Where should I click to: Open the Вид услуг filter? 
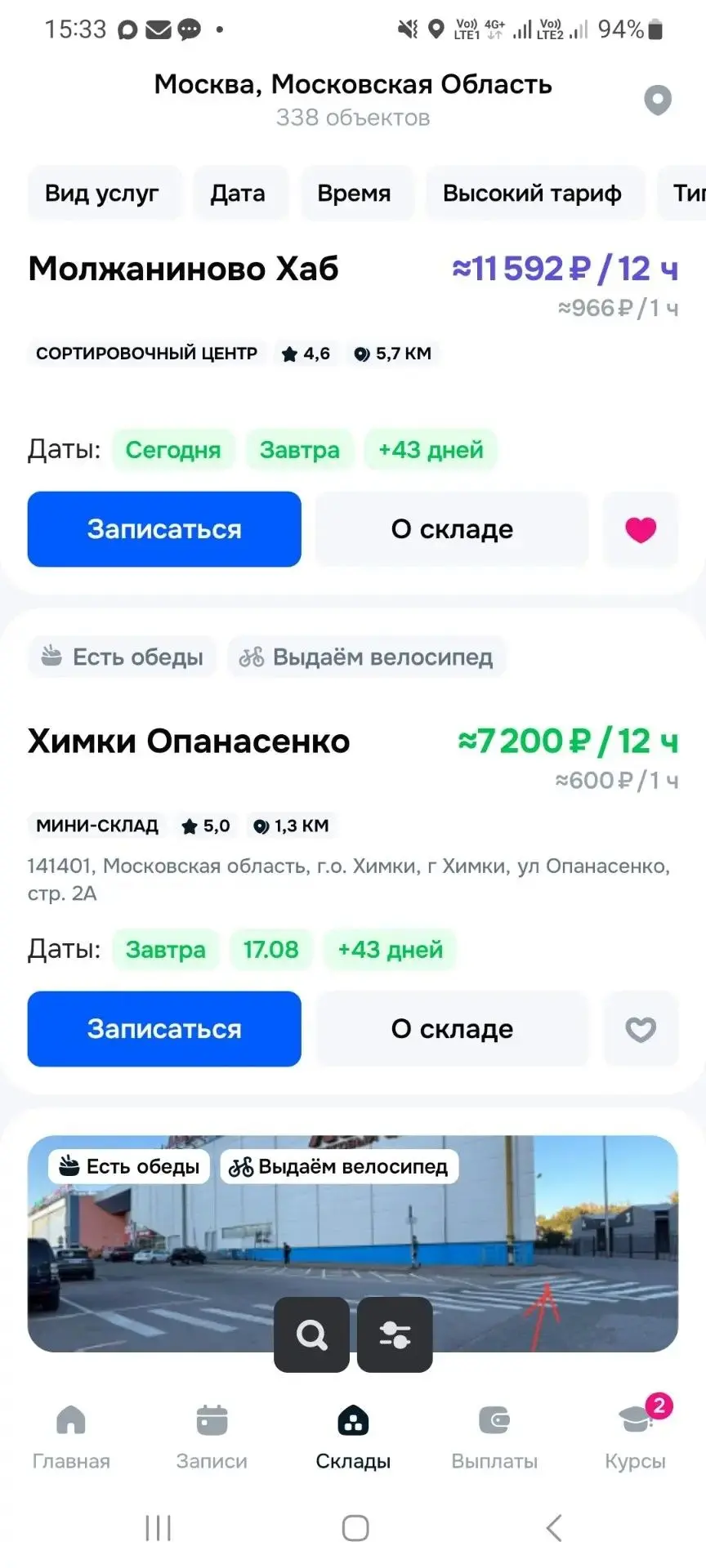tap(102, 194)
